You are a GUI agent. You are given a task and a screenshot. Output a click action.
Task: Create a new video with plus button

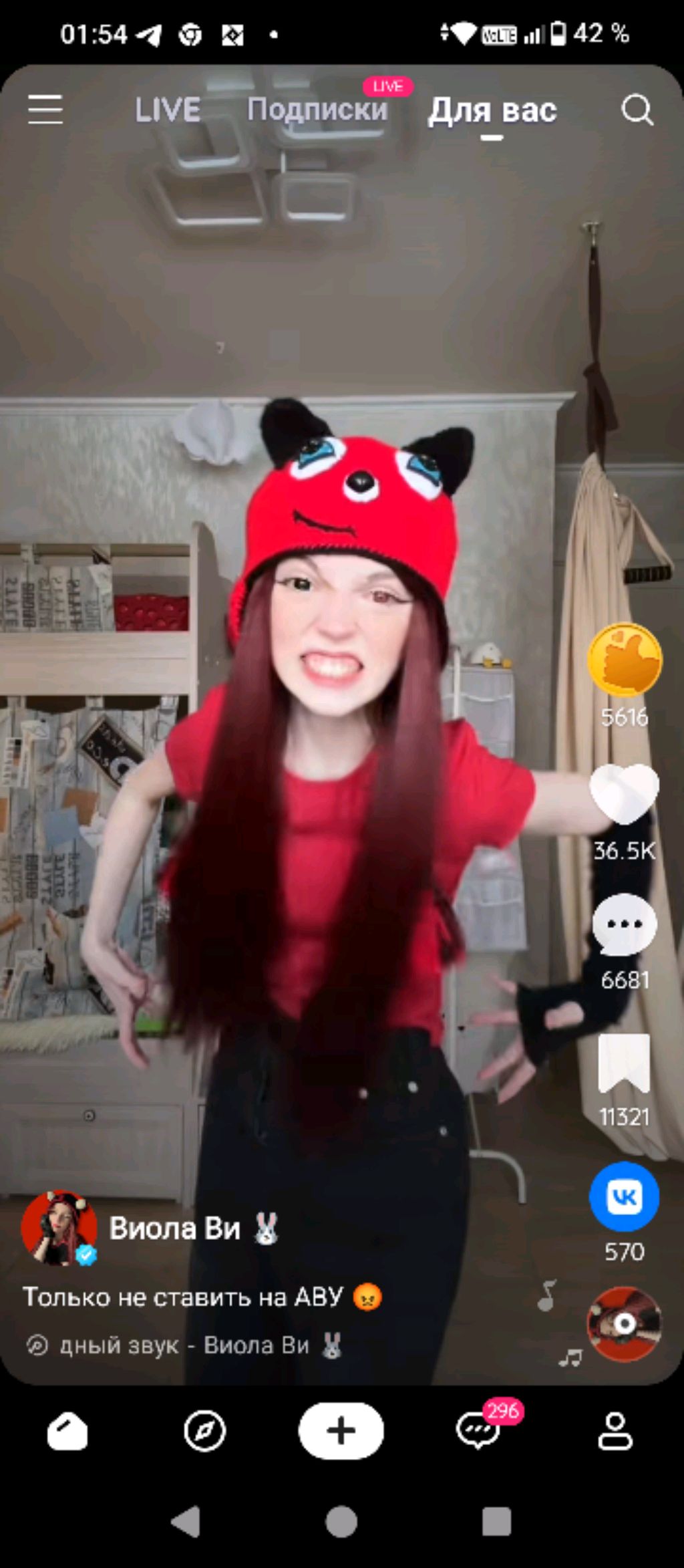click(x=341, y=1431)
